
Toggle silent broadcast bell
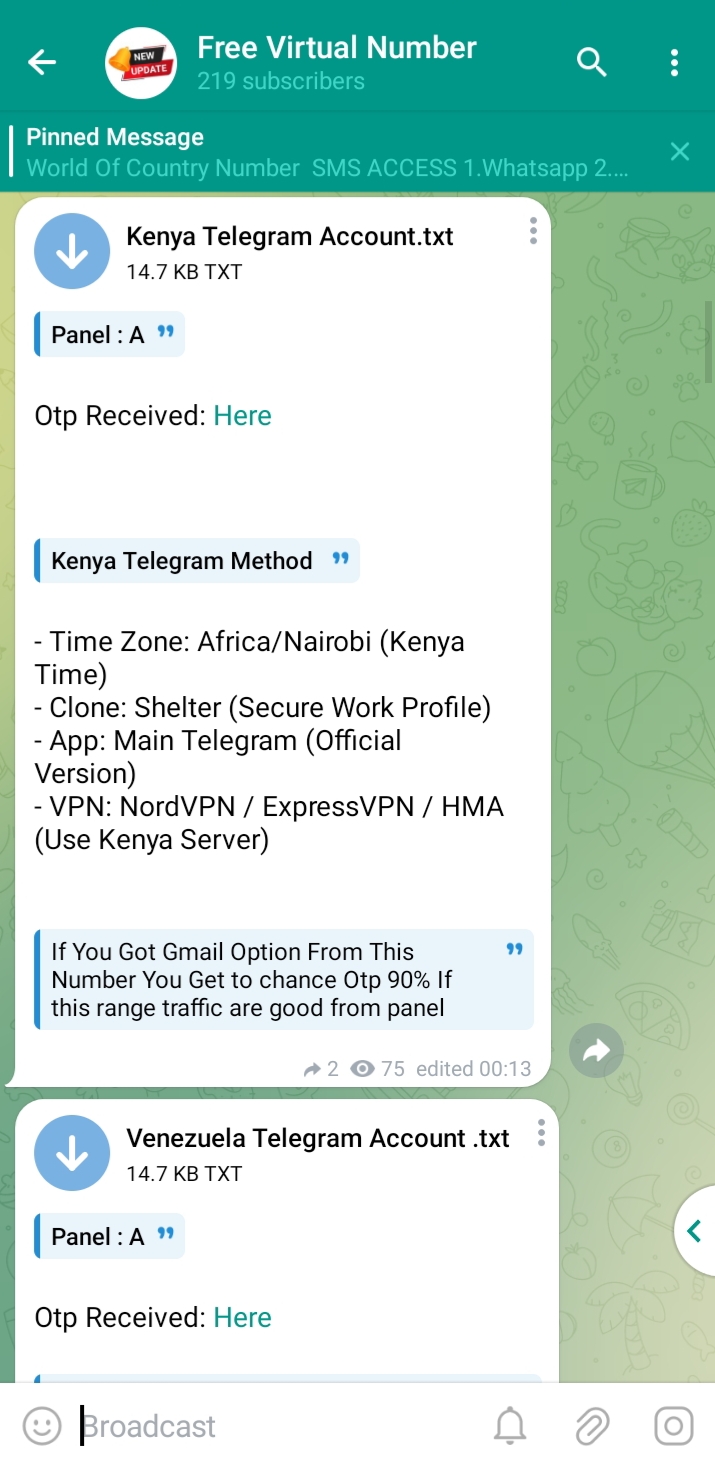(510, 1426)
